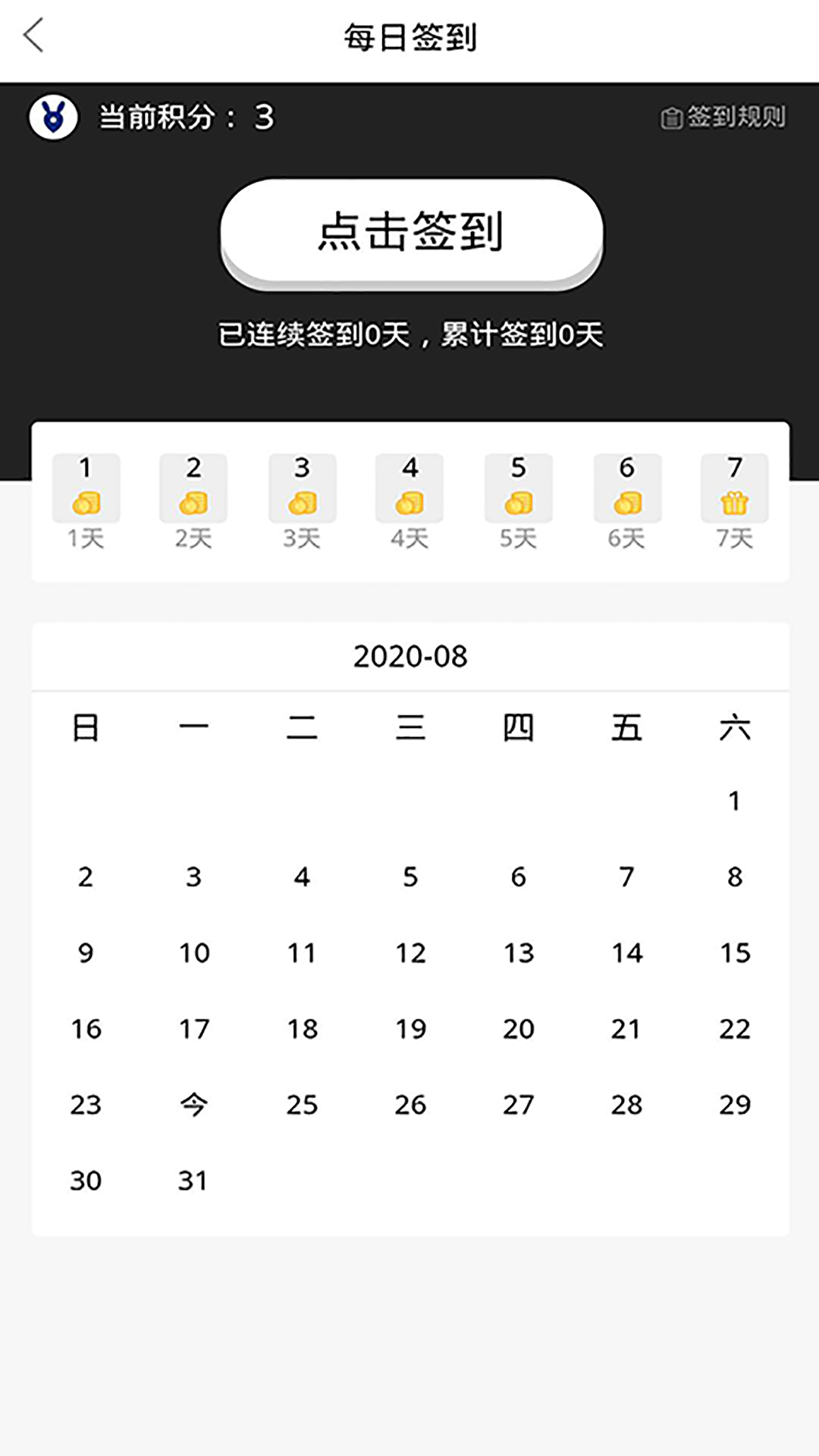The image size is (819, 1456).
Task: Select August 1 in the calendar
Action: pyautogui.click(x=733, y=801)
